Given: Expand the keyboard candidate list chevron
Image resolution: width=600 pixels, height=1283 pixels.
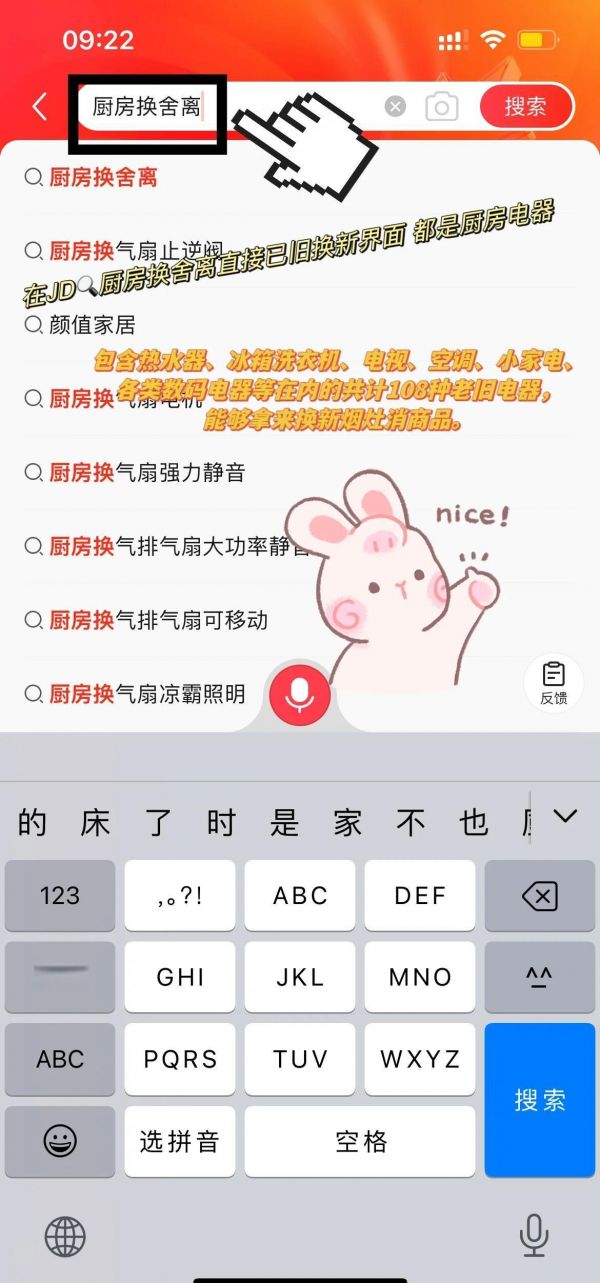Looking at the screenshot, I should [566, 816].
